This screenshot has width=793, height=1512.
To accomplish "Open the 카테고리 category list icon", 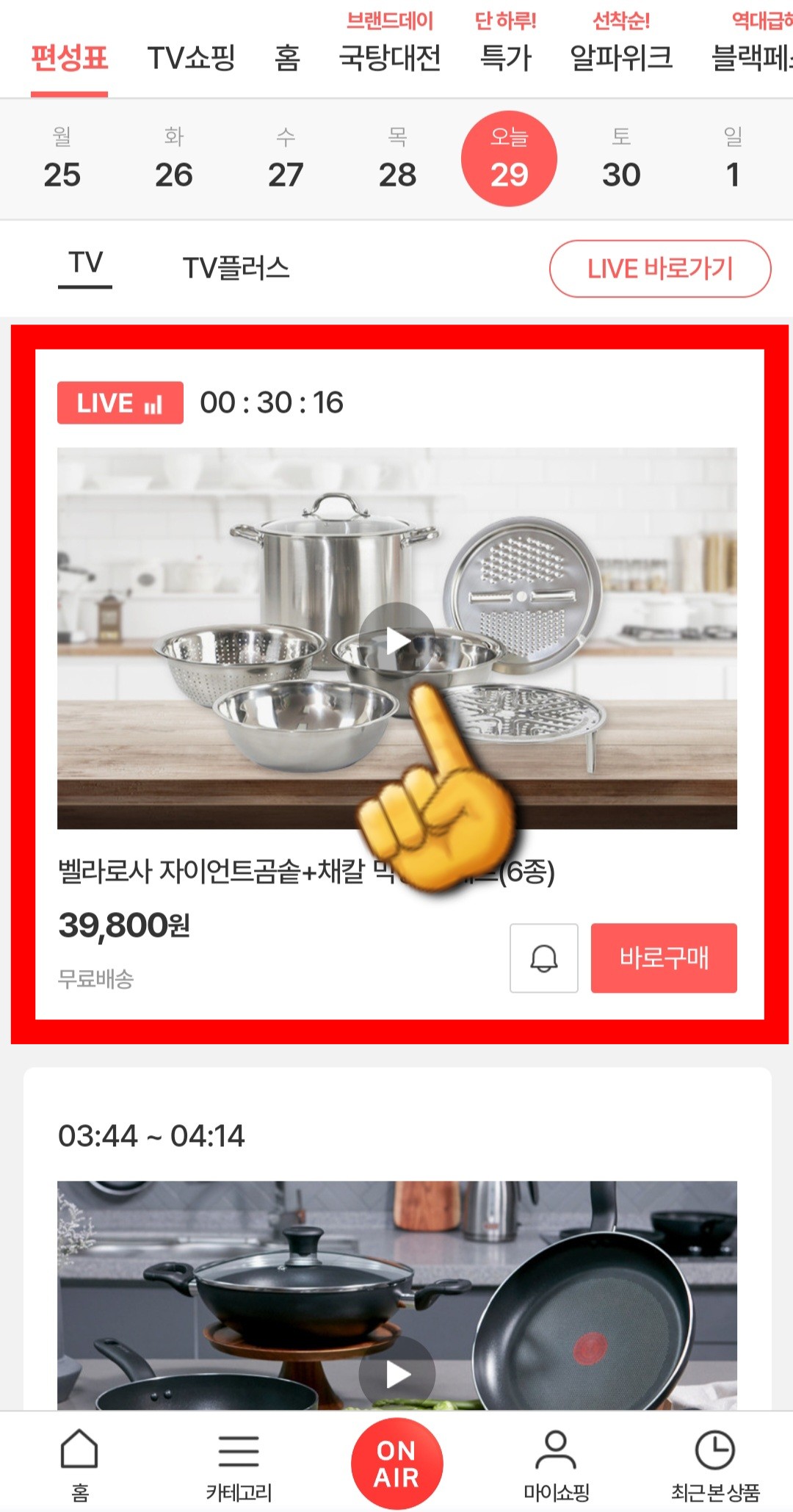I will pos(238,1466).
